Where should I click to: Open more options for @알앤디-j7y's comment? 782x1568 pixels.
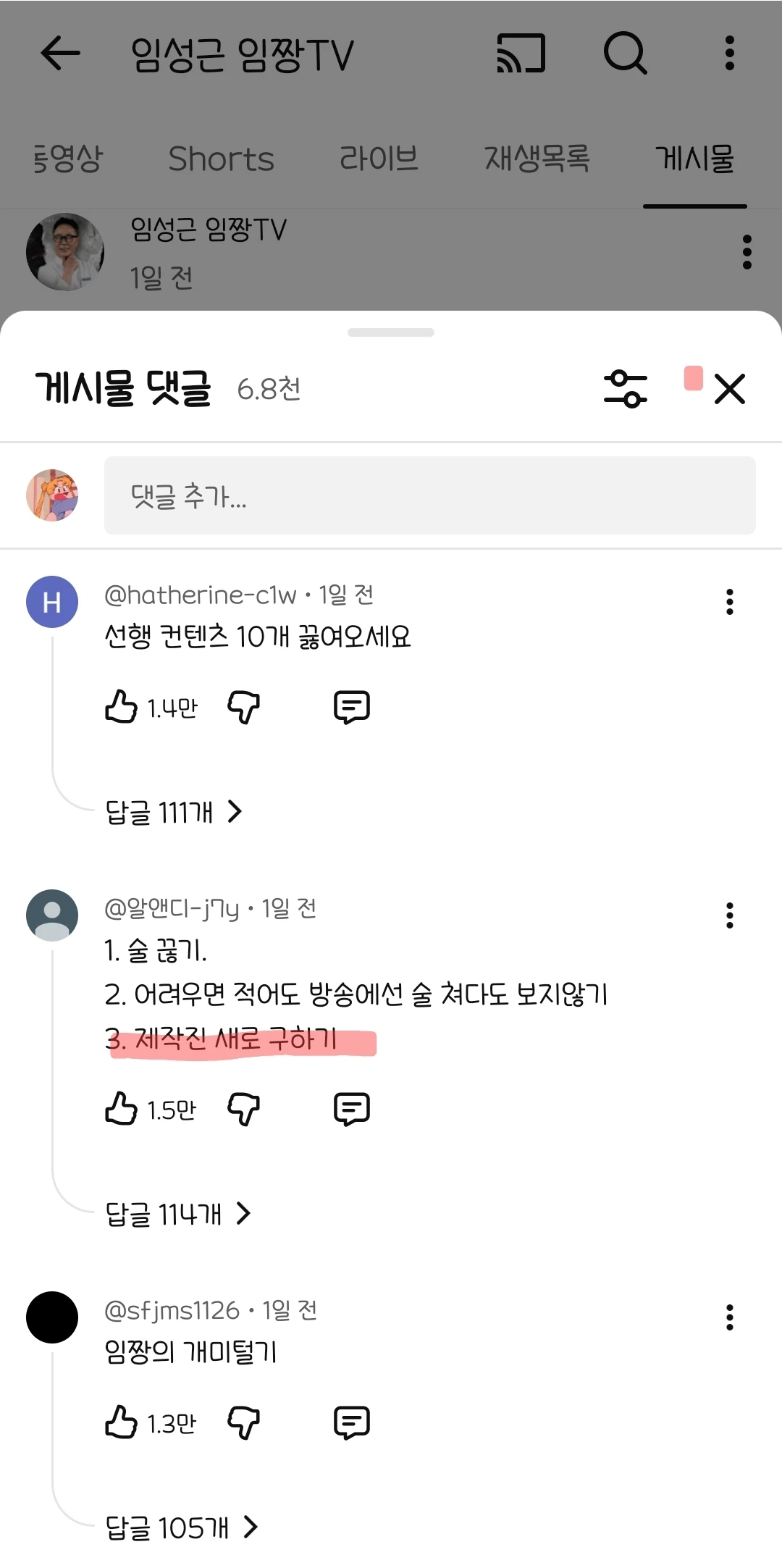(x=729, y=915)
